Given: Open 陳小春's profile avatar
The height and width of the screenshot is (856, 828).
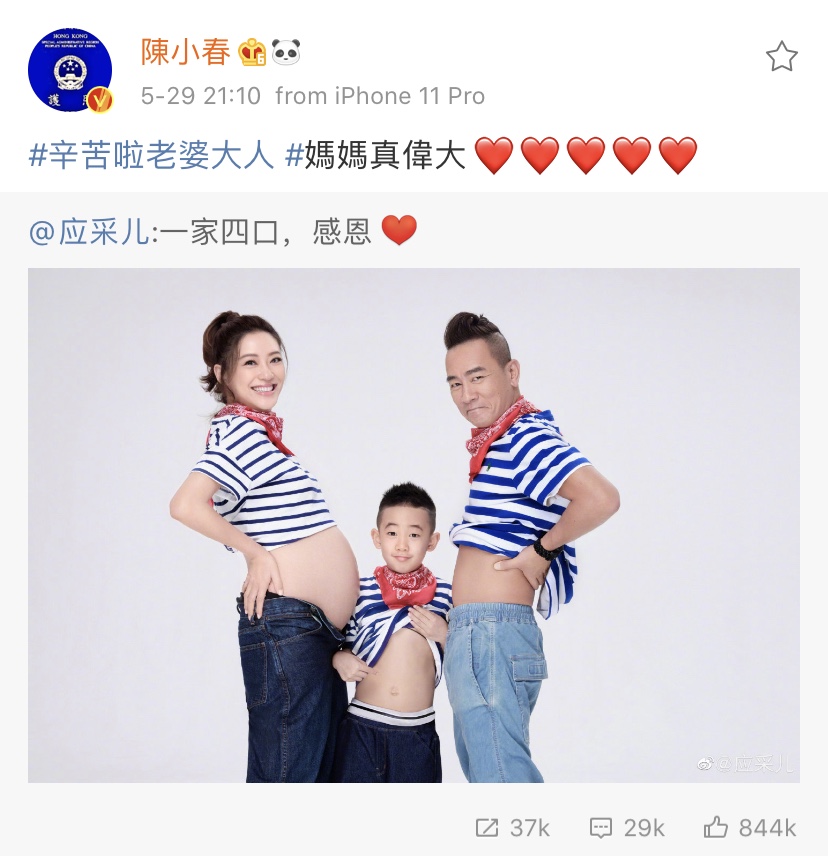Looking at the screenshot, I should [70, 69].
